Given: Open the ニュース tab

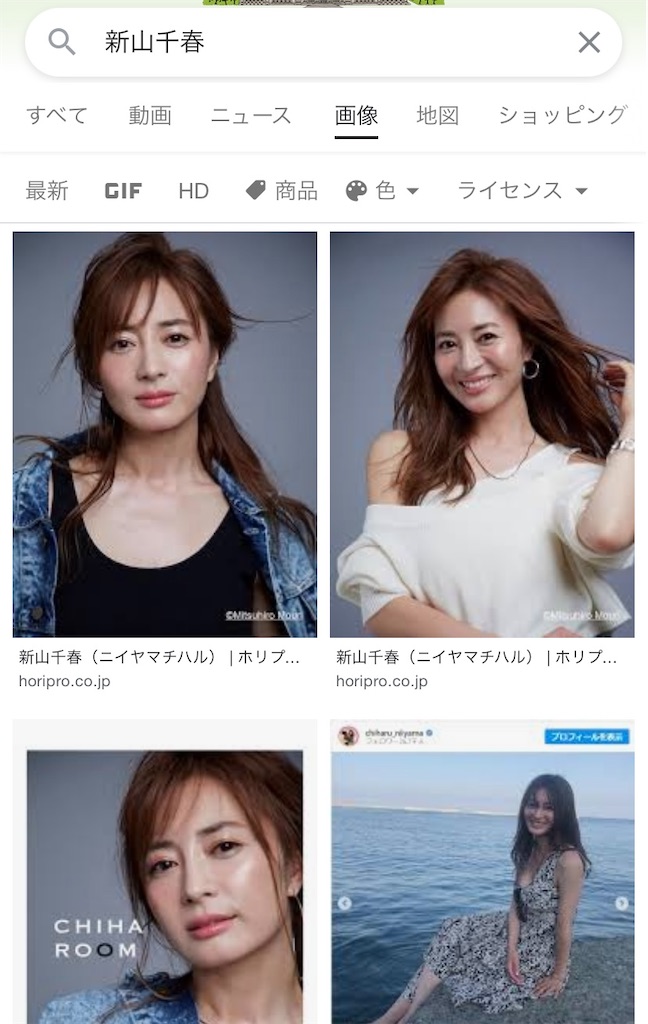Looking at the screenshot, I should tap(251, 115).
